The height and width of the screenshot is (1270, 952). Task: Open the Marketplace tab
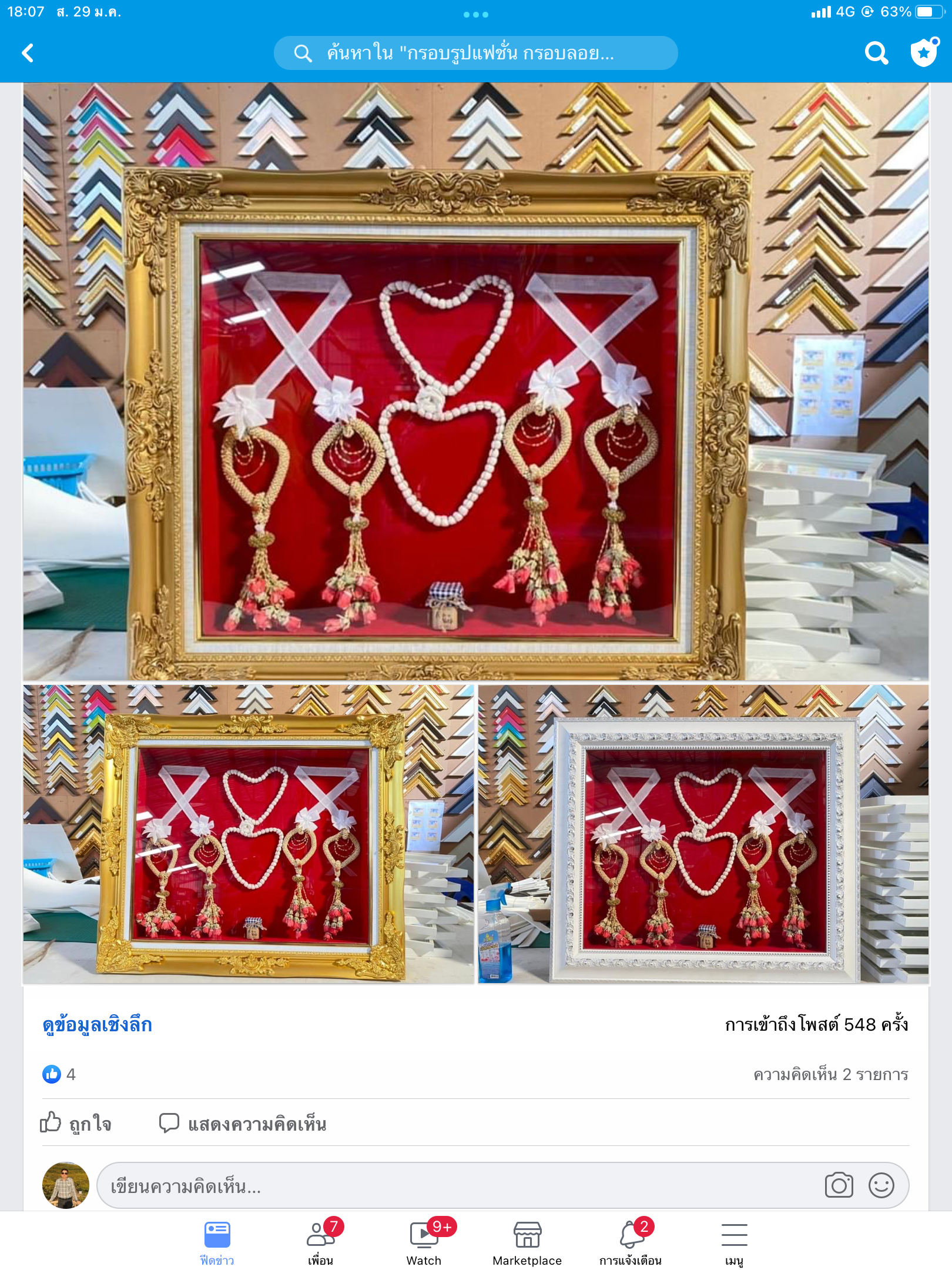pos(527,1242)
